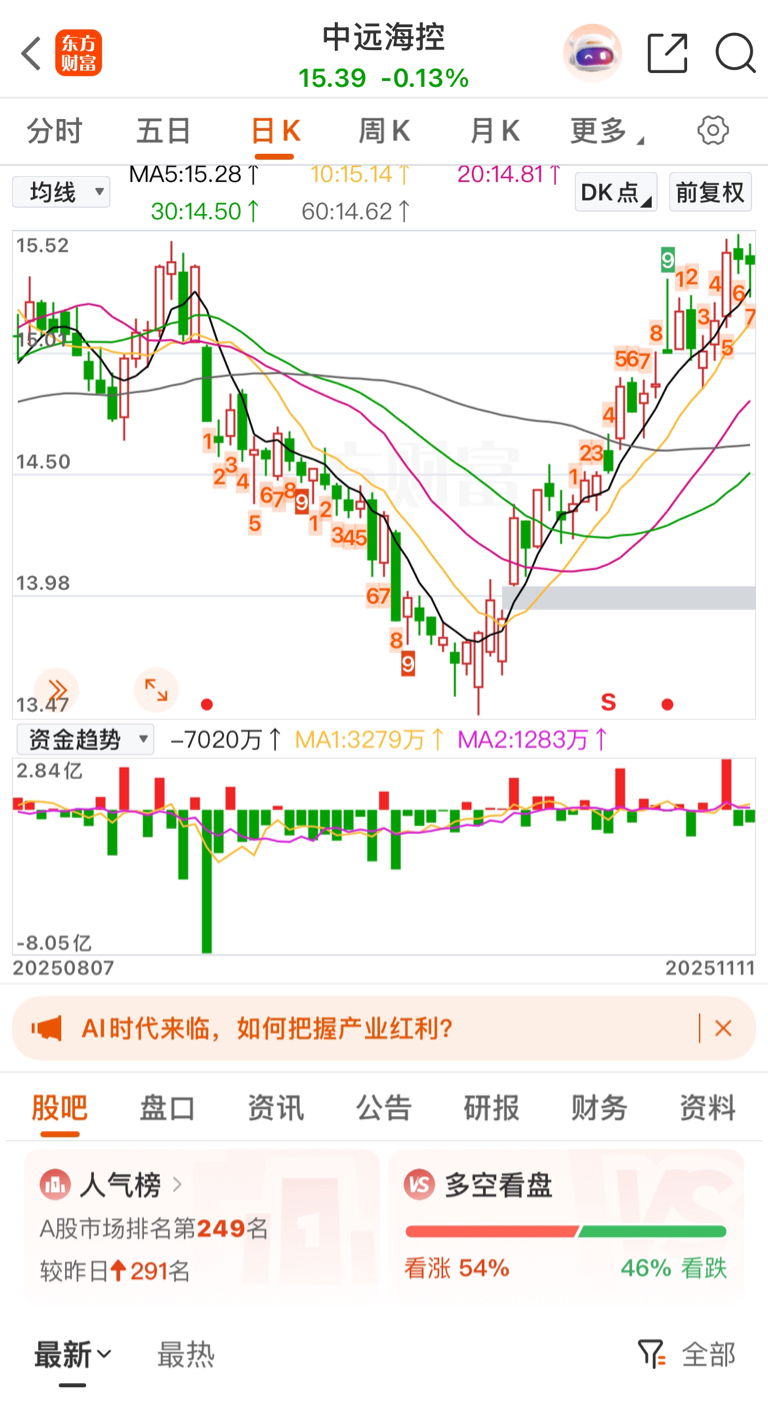Dismiss the AI时代来临 banner
Image resolution: width=768 pixels, height=1412 pixels.
(x=724, y=1028)
